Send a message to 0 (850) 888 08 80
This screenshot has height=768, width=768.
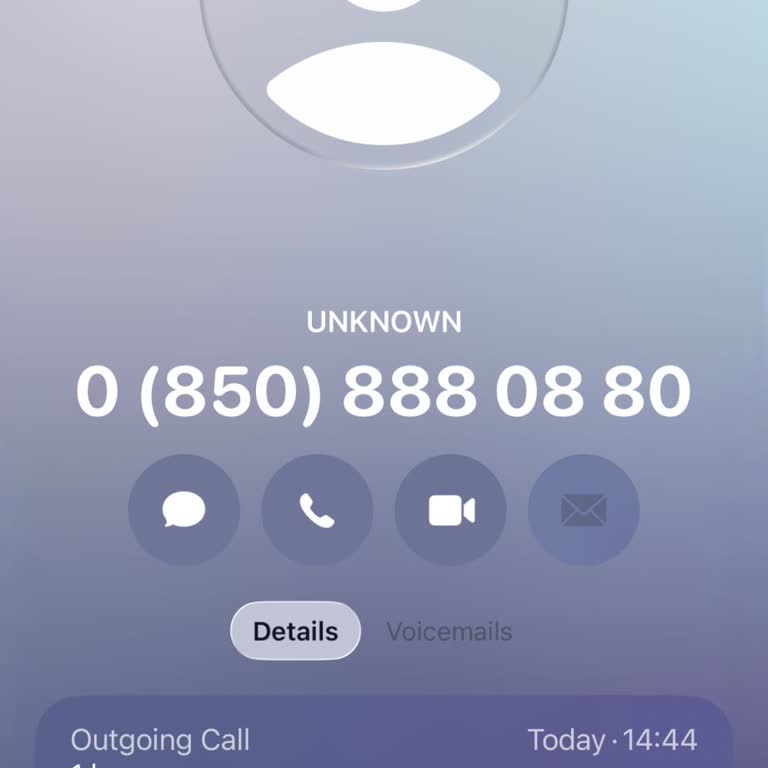pos(184,510)
